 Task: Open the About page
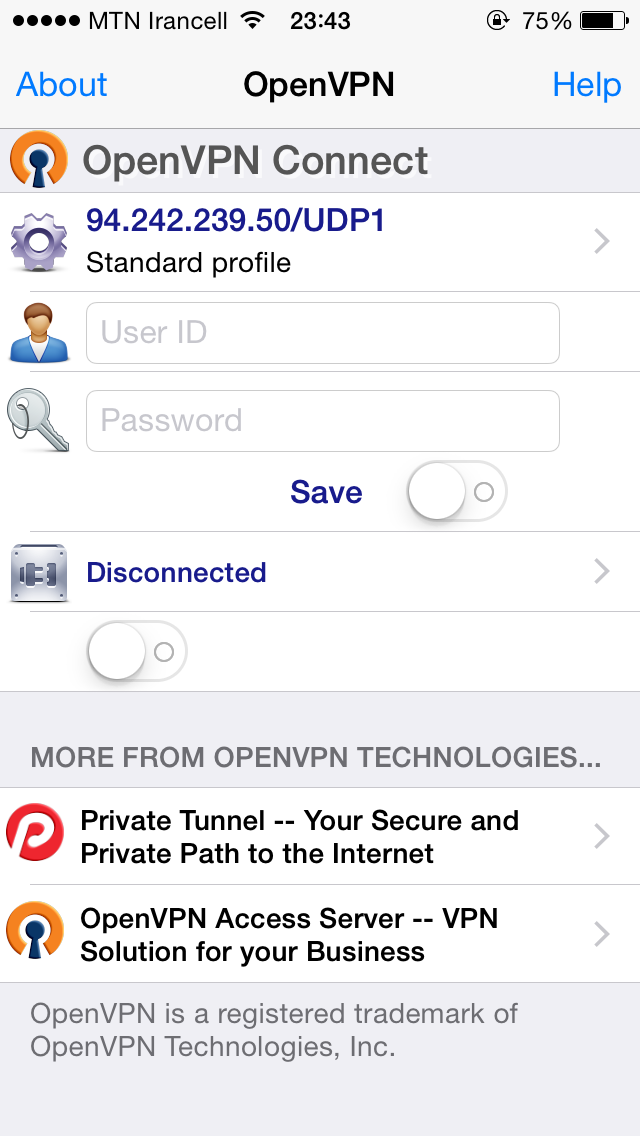tap(62, 85)
